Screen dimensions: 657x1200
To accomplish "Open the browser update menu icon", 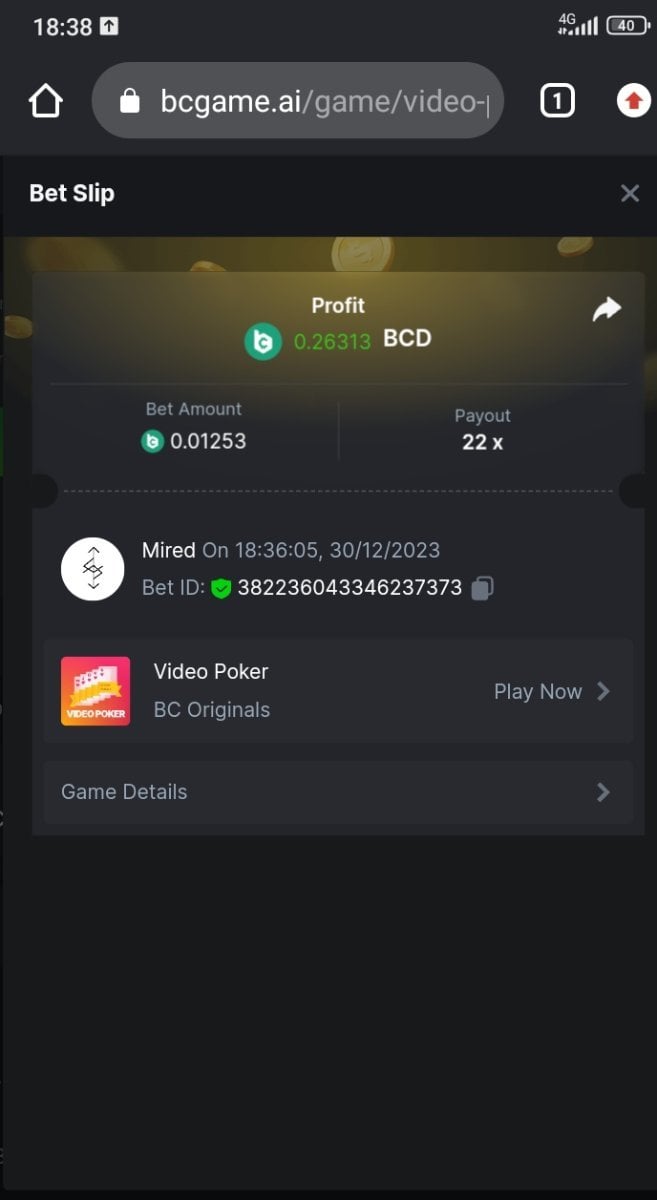I will tap(632, 101).
